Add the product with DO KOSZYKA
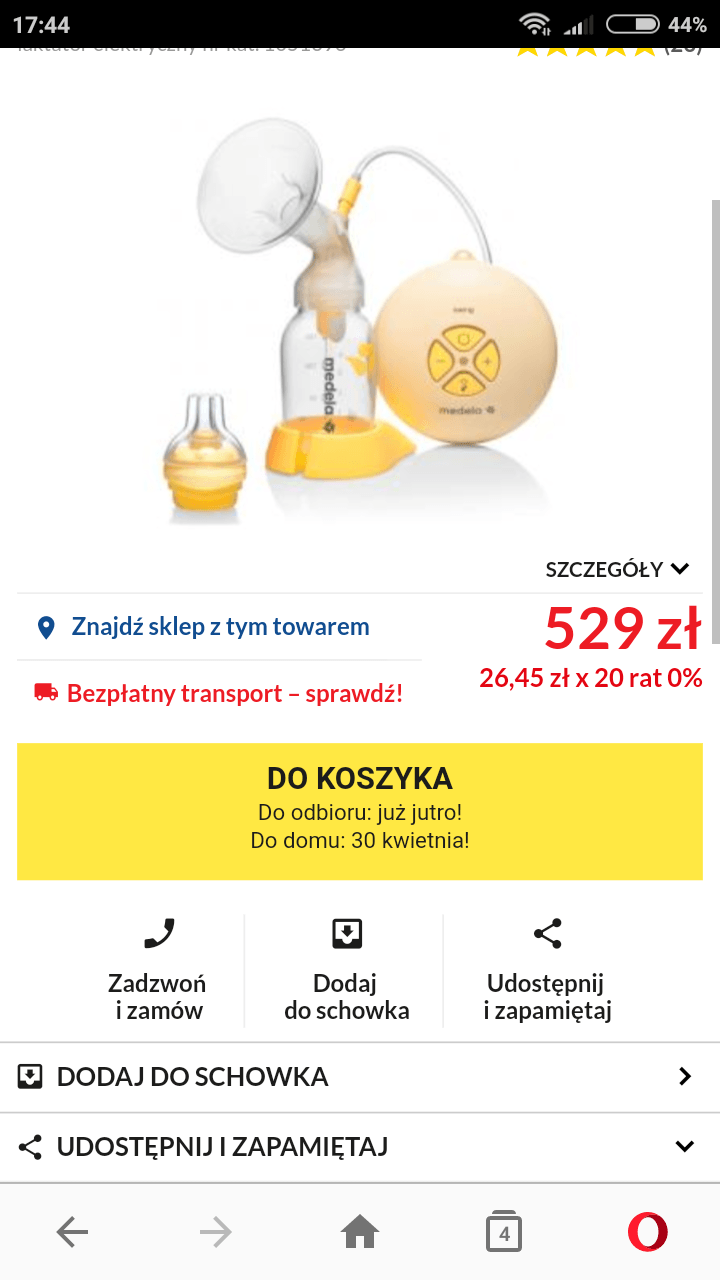720x1280 pixels. point(360,811)
